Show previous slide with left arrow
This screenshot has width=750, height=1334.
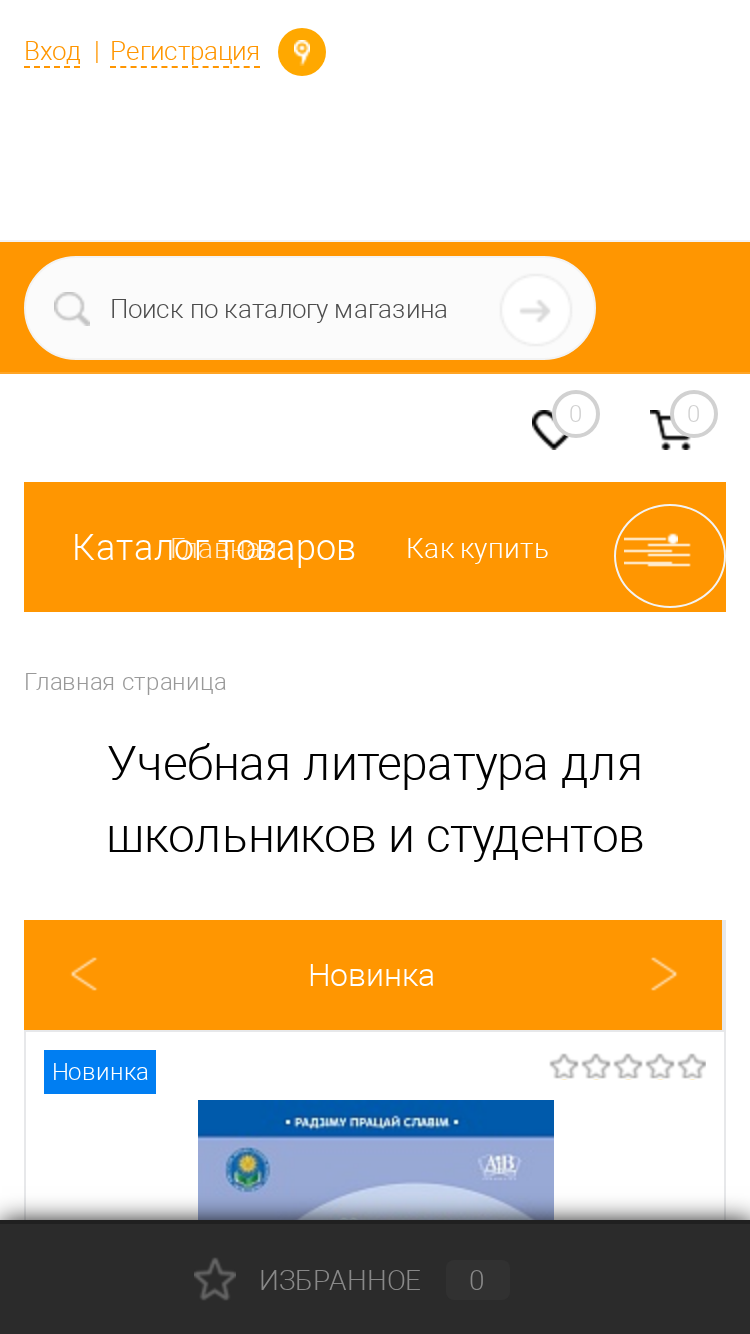pos(84,974)
